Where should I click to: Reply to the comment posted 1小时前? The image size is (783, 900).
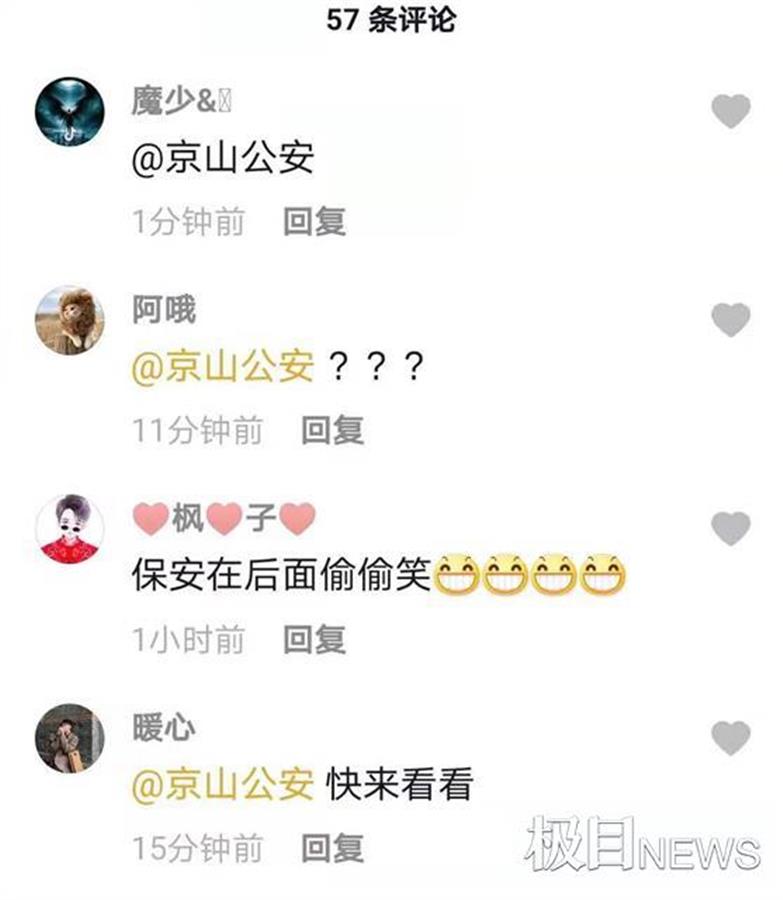point(314,639)
